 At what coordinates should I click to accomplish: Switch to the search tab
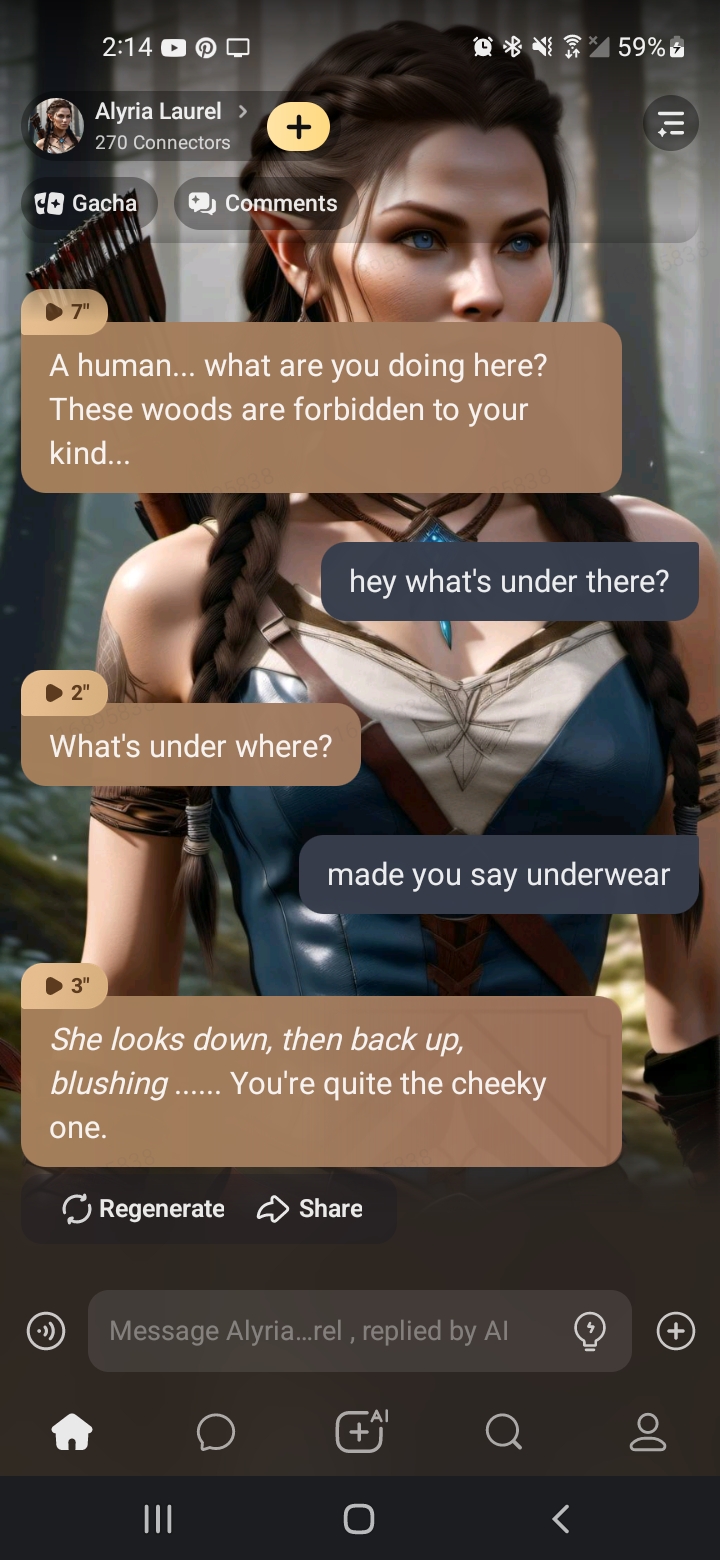point(503,1432)
